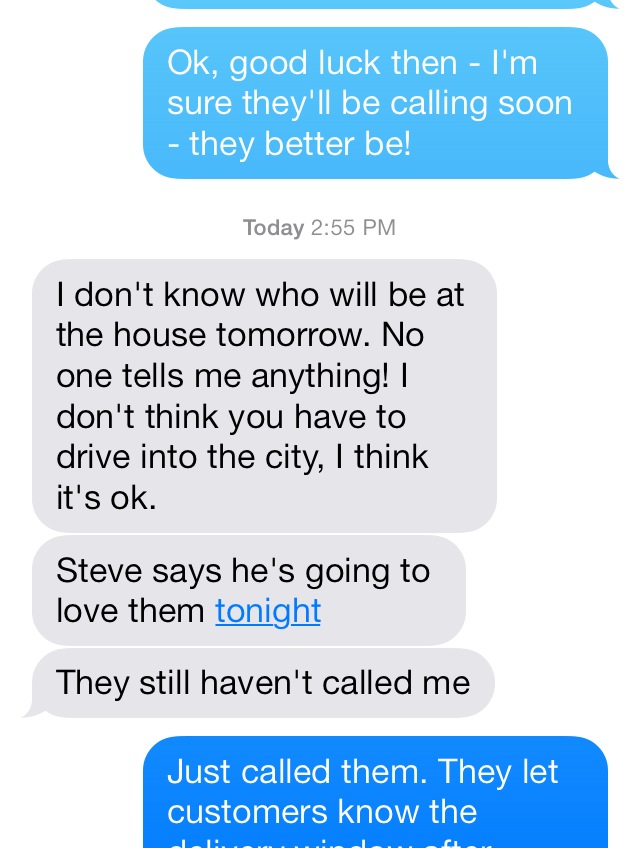The height and width of the screenshot is (848, 640).
Task: Tap the underlined 'tonight' link
Action: [268, 610]
